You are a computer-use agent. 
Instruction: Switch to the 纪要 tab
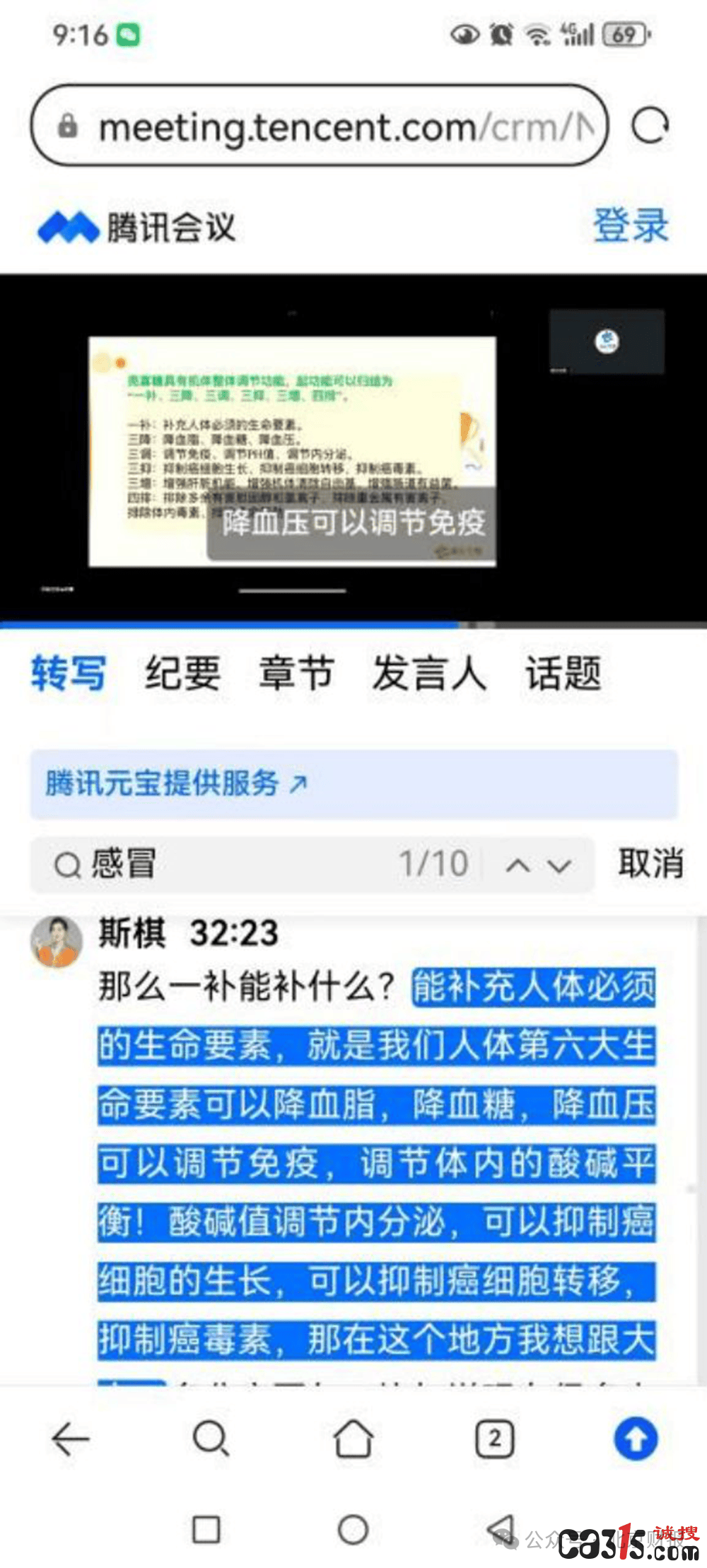pos(182,672)
